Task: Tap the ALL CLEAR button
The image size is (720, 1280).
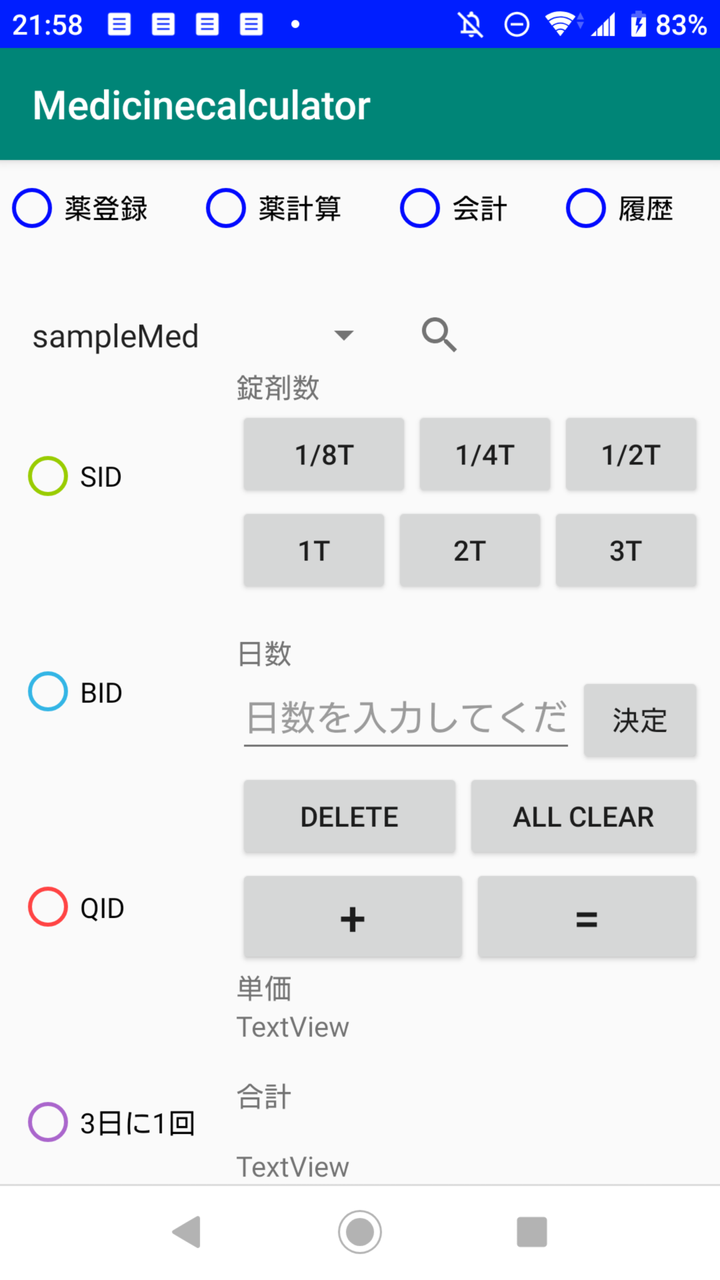Action: pos(584,817)
